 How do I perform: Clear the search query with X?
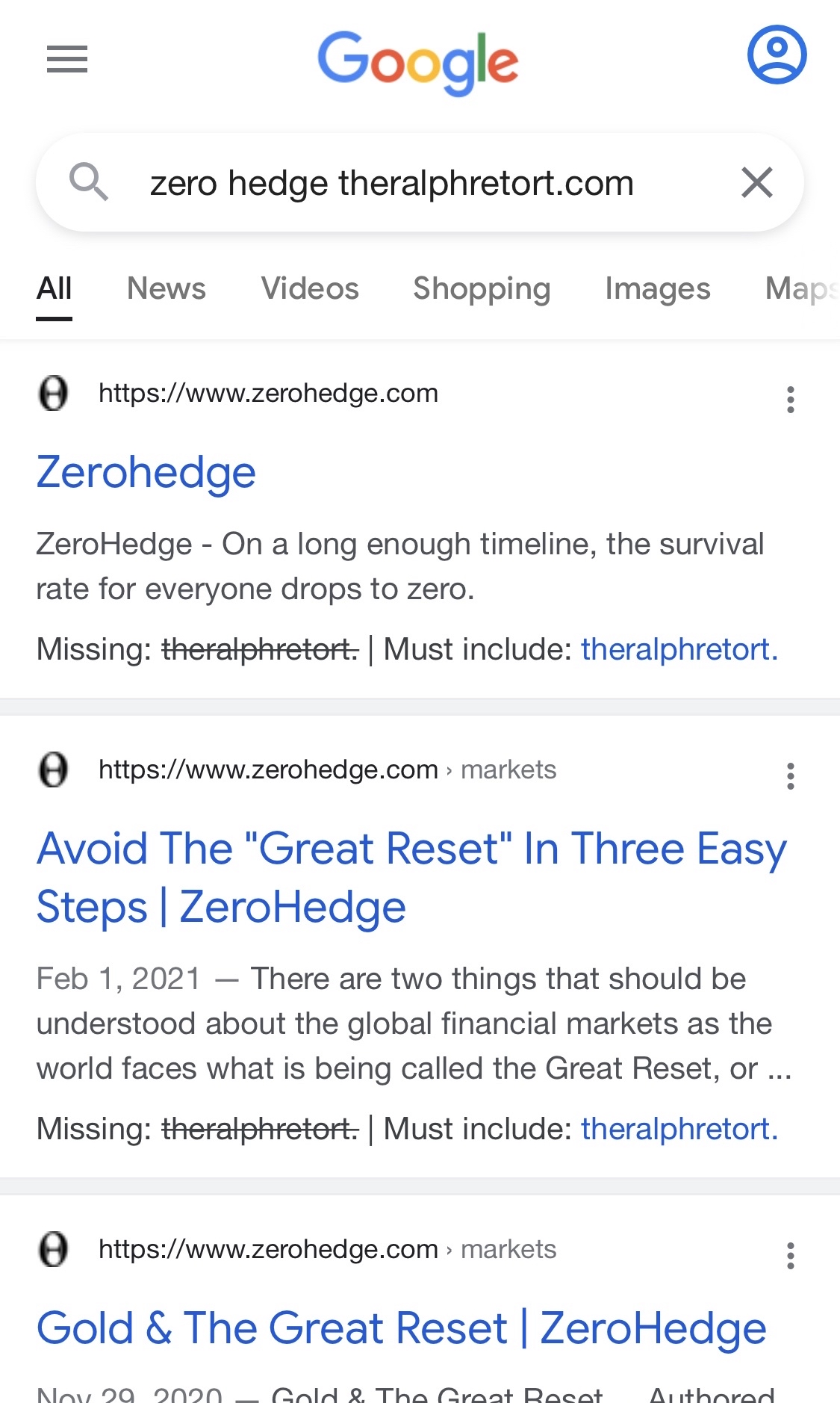(x=756, y=183)
